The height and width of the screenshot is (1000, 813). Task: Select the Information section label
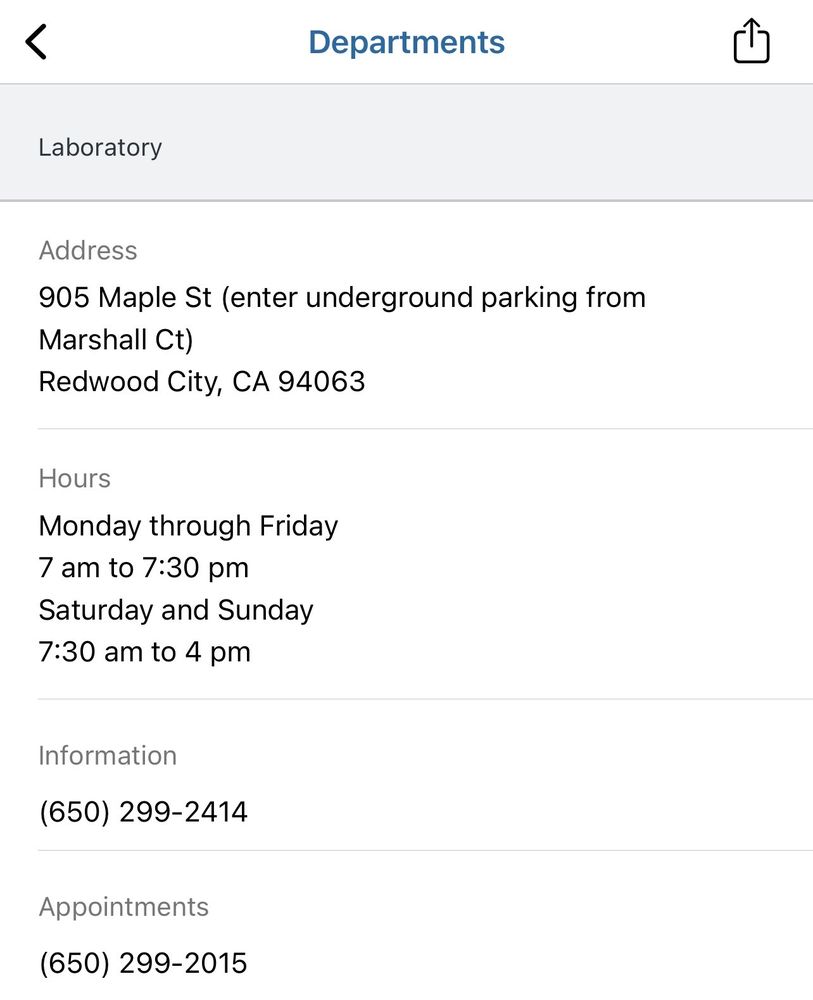pyautogui.click(x=107, y=755)
